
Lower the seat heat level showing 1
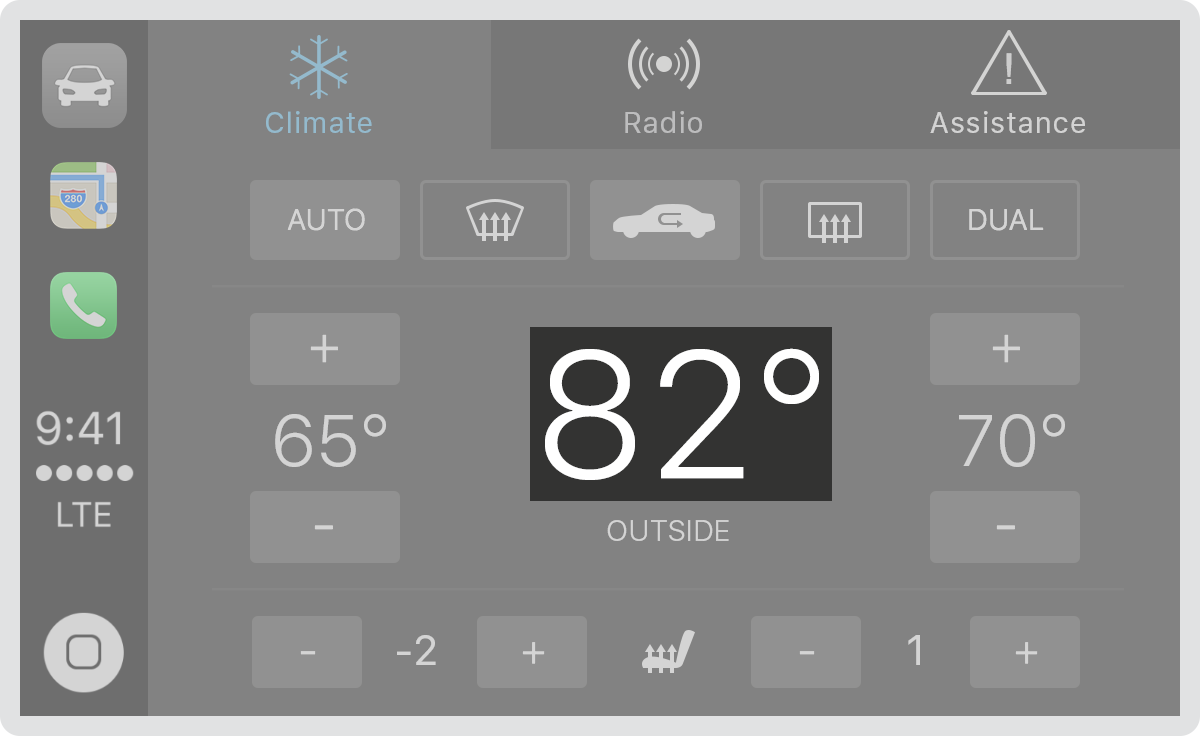806,652
